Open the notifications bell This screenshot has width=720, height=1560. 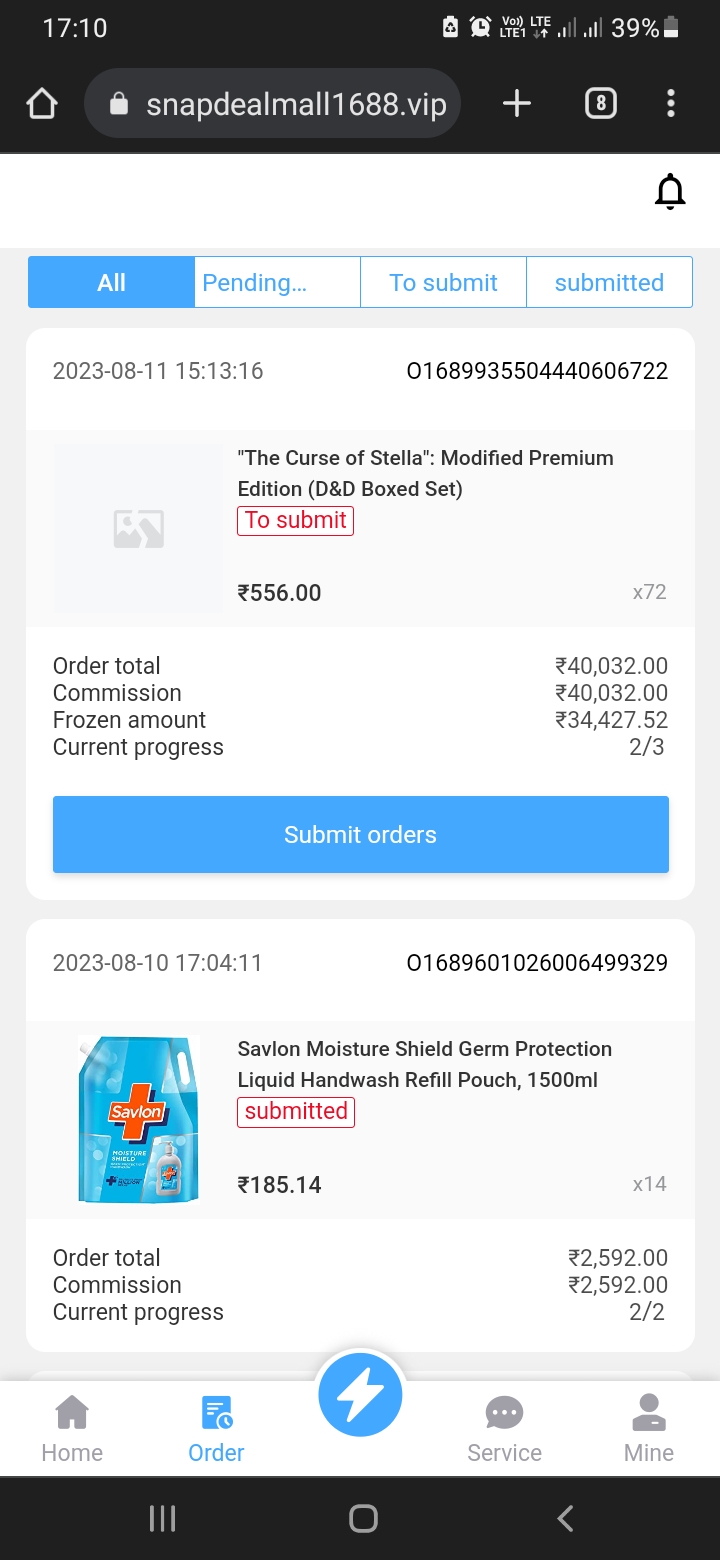pyautogui.click(x=670, y=192)
